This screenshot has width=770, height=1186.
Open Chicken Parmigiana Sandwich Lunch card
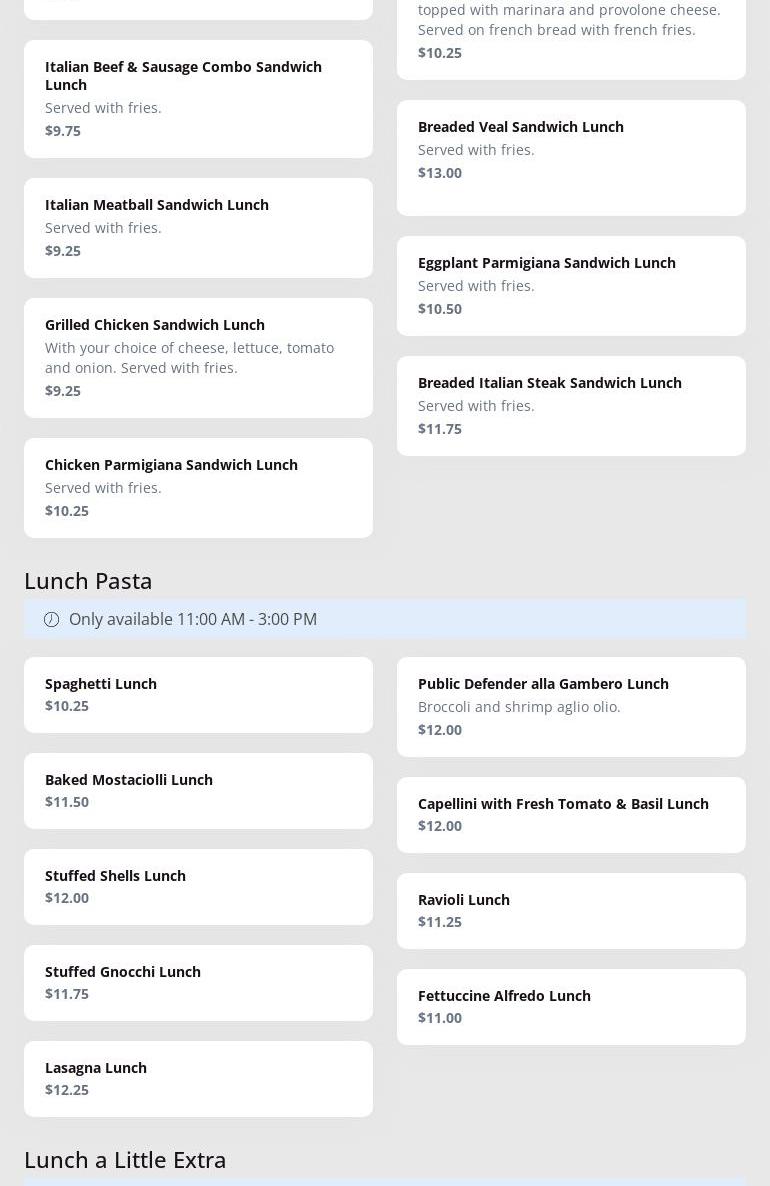[x=198, y=487]
